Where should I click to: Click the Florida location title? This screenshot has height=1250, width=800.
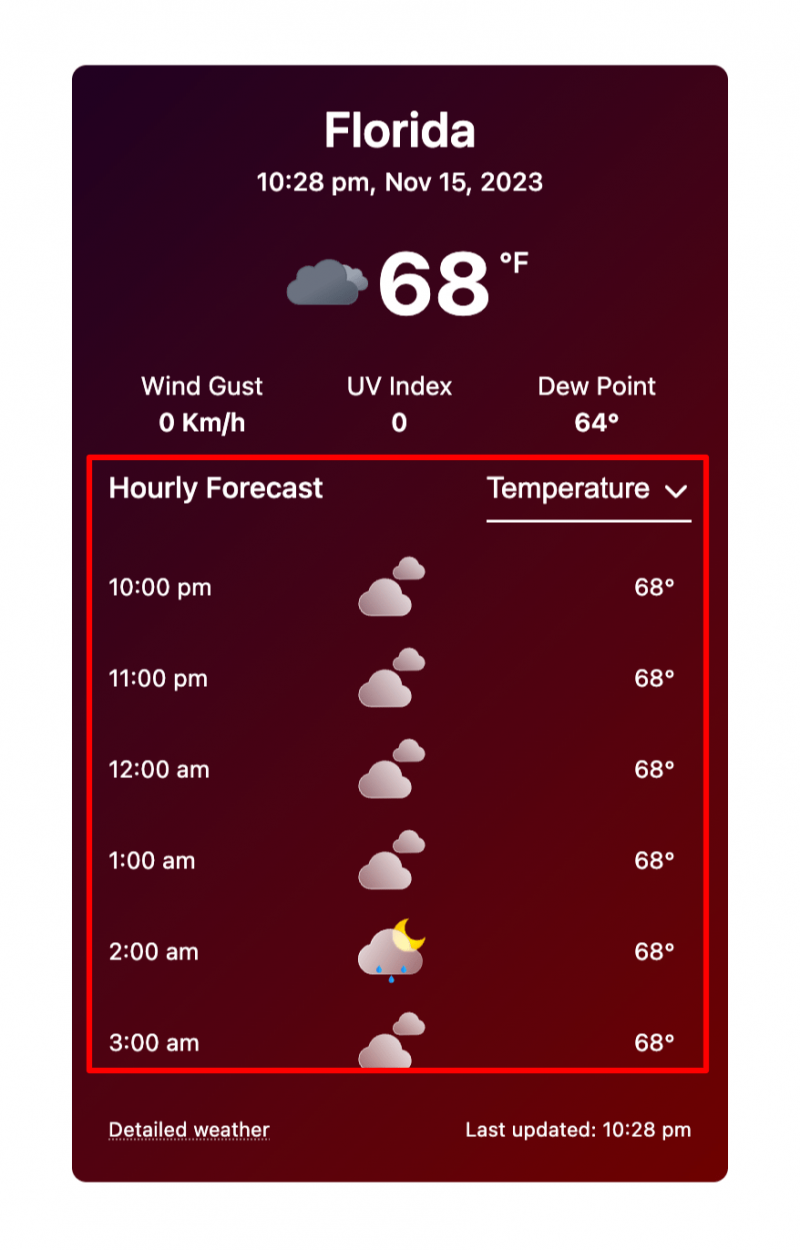coord(399,130)
